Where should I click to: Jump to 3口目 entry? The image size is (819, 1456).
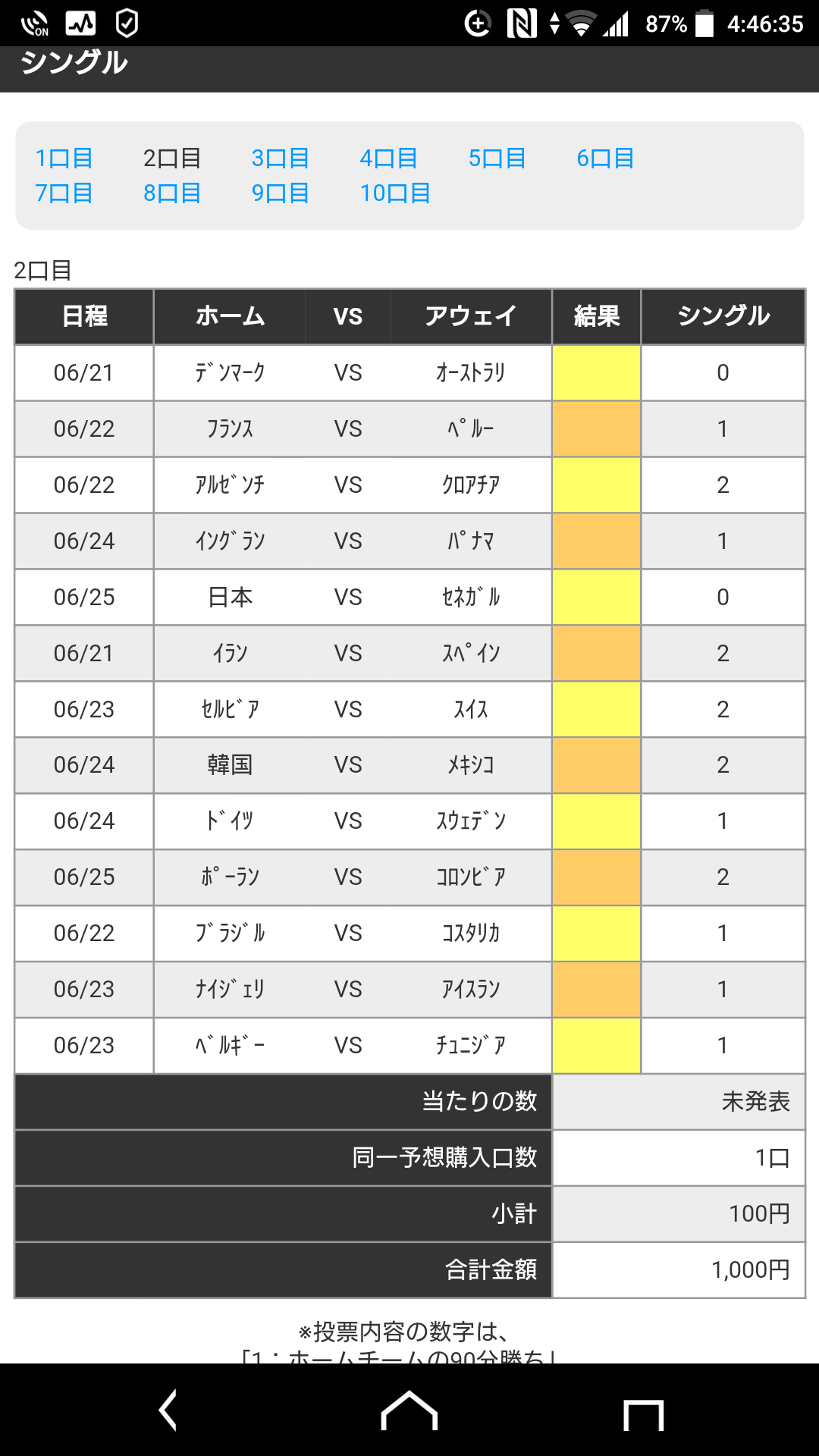(281, 158)
